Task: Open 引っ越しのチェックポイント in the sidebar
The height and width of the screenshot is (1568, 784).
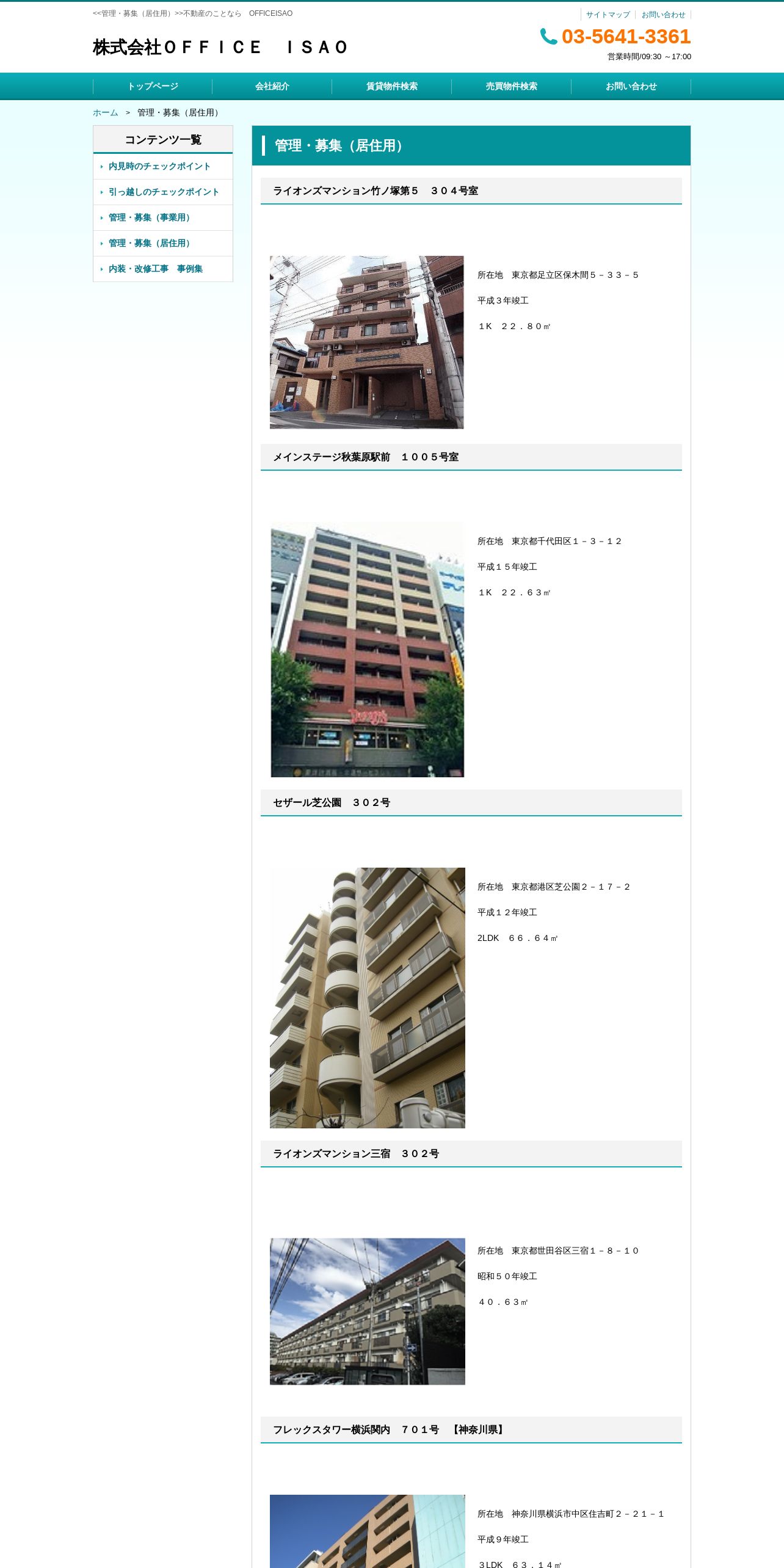Action: (x=164, y=192)
